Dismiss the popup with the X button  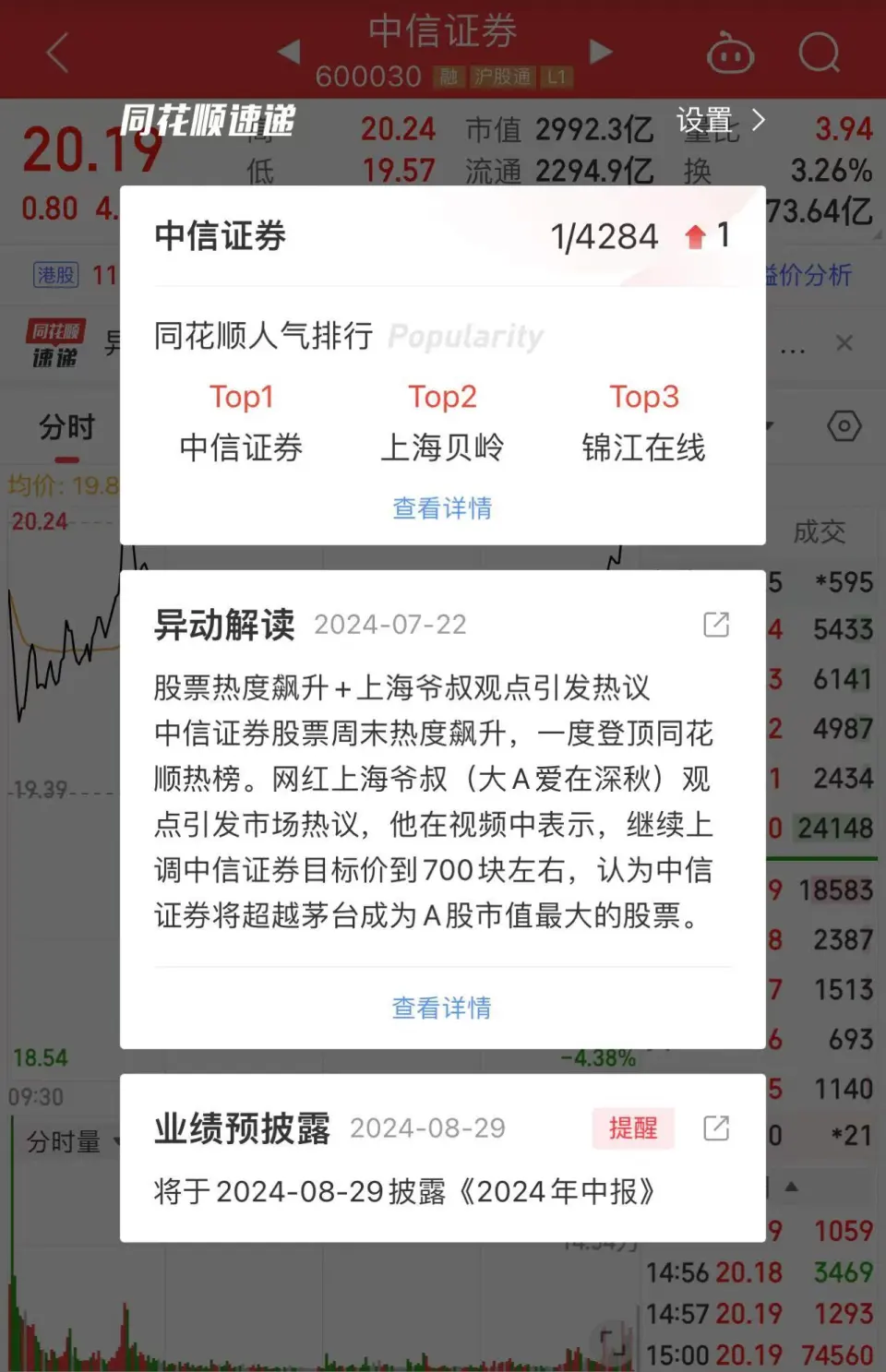click(x=844, y=343)
